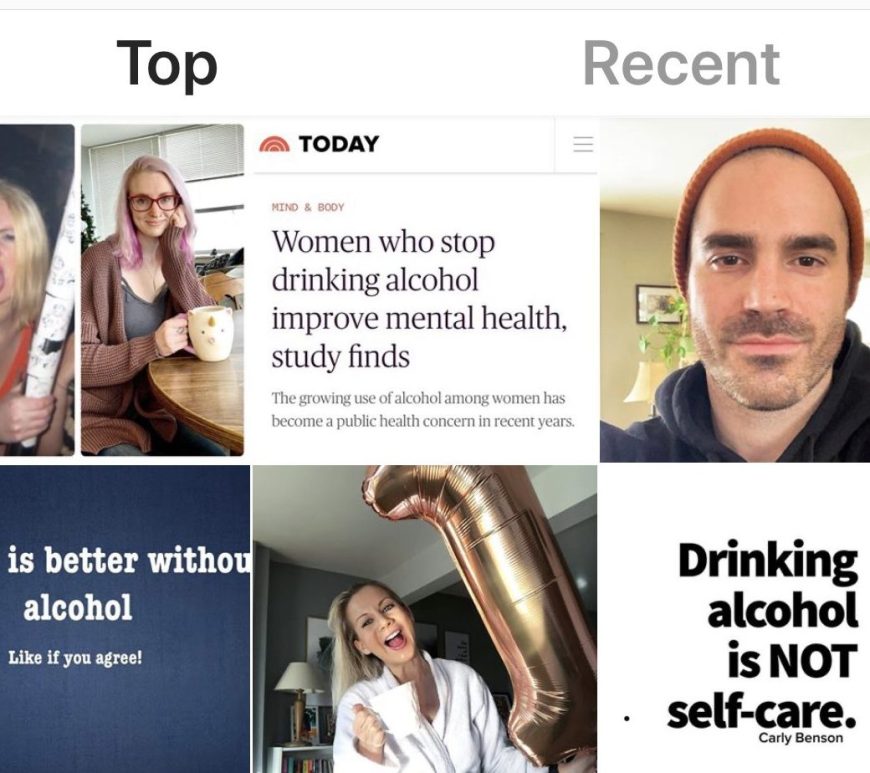Open 'Drinking alcohol is NOT self-care' post

click(x=735, y=620)
